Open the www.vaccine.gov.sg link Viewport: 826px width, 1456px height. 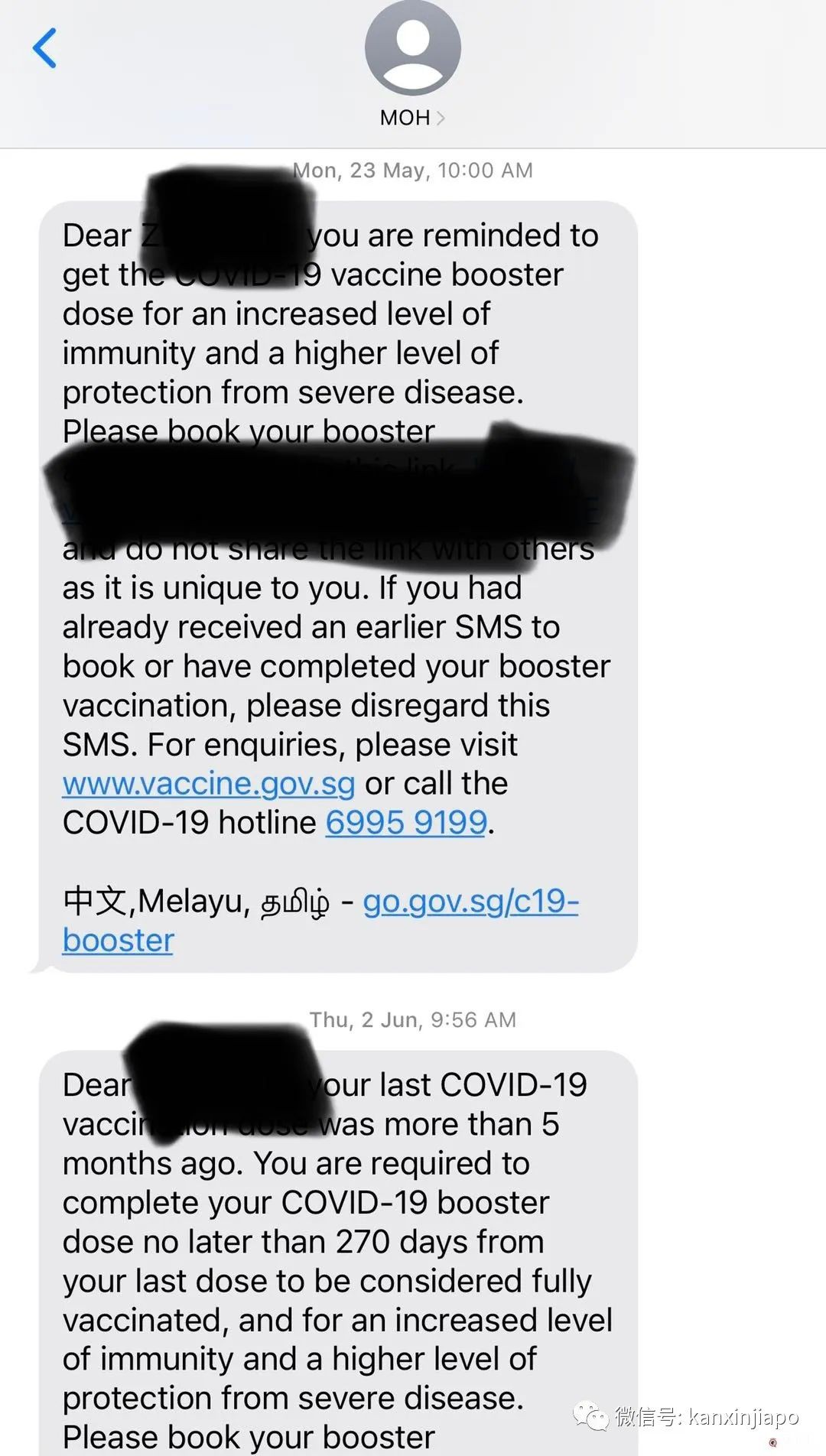pos(208,783)
